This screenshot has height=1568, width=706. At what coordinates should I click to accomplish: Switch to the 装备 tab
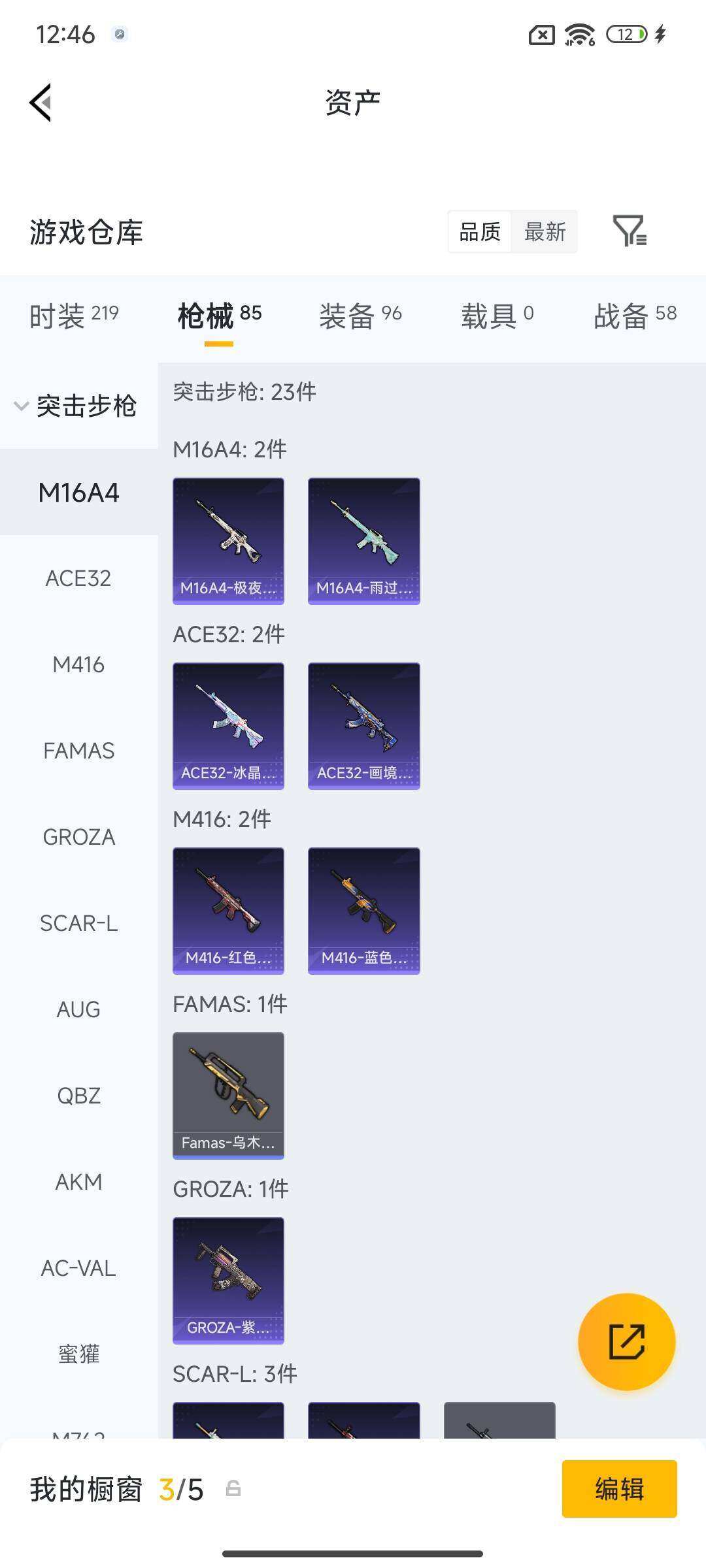(360, 316)
